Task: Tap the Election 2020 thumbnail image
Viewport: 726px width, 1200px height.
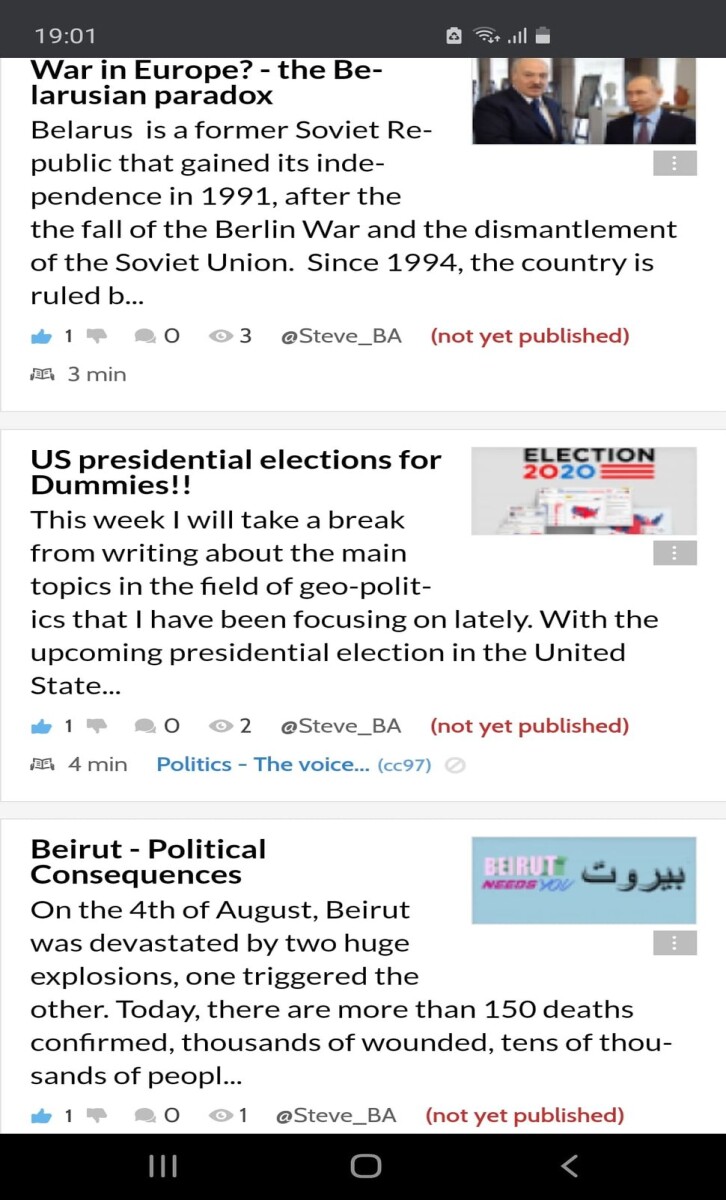Action: [584, 490]
